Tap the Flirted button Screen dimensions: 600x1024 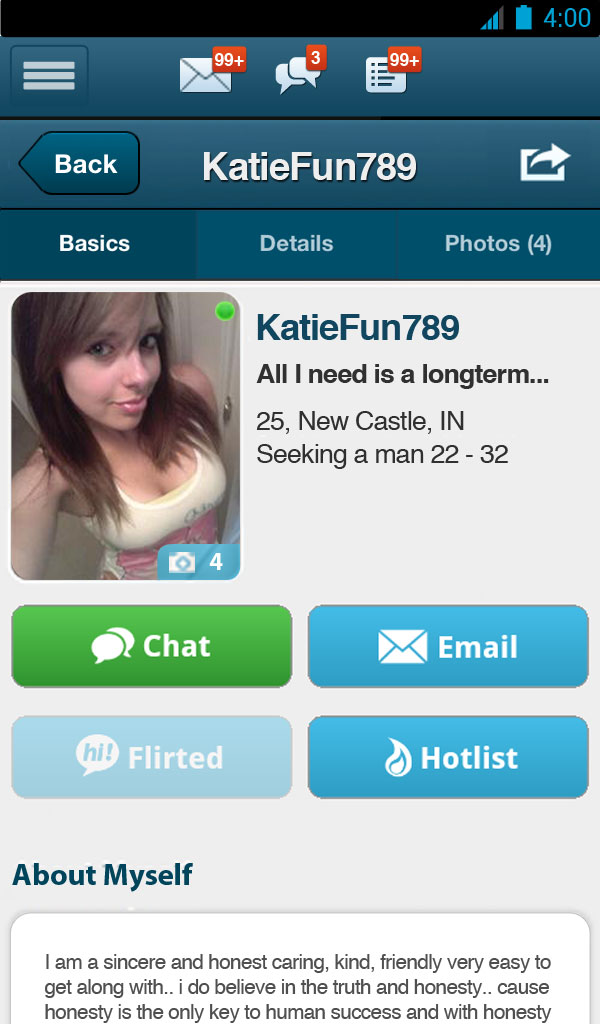152,757
